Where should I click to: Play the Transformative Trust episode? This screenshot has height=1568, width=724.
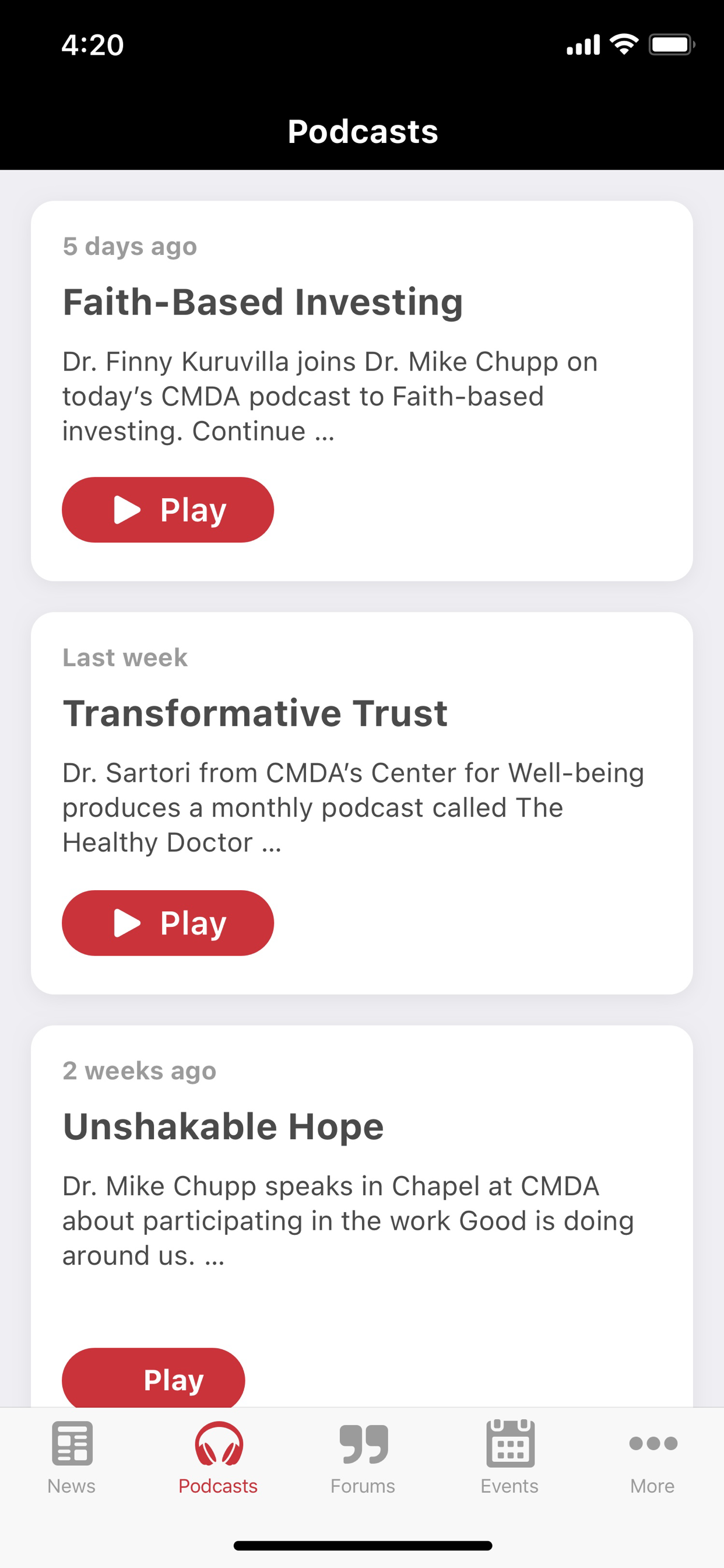(168, 923)
